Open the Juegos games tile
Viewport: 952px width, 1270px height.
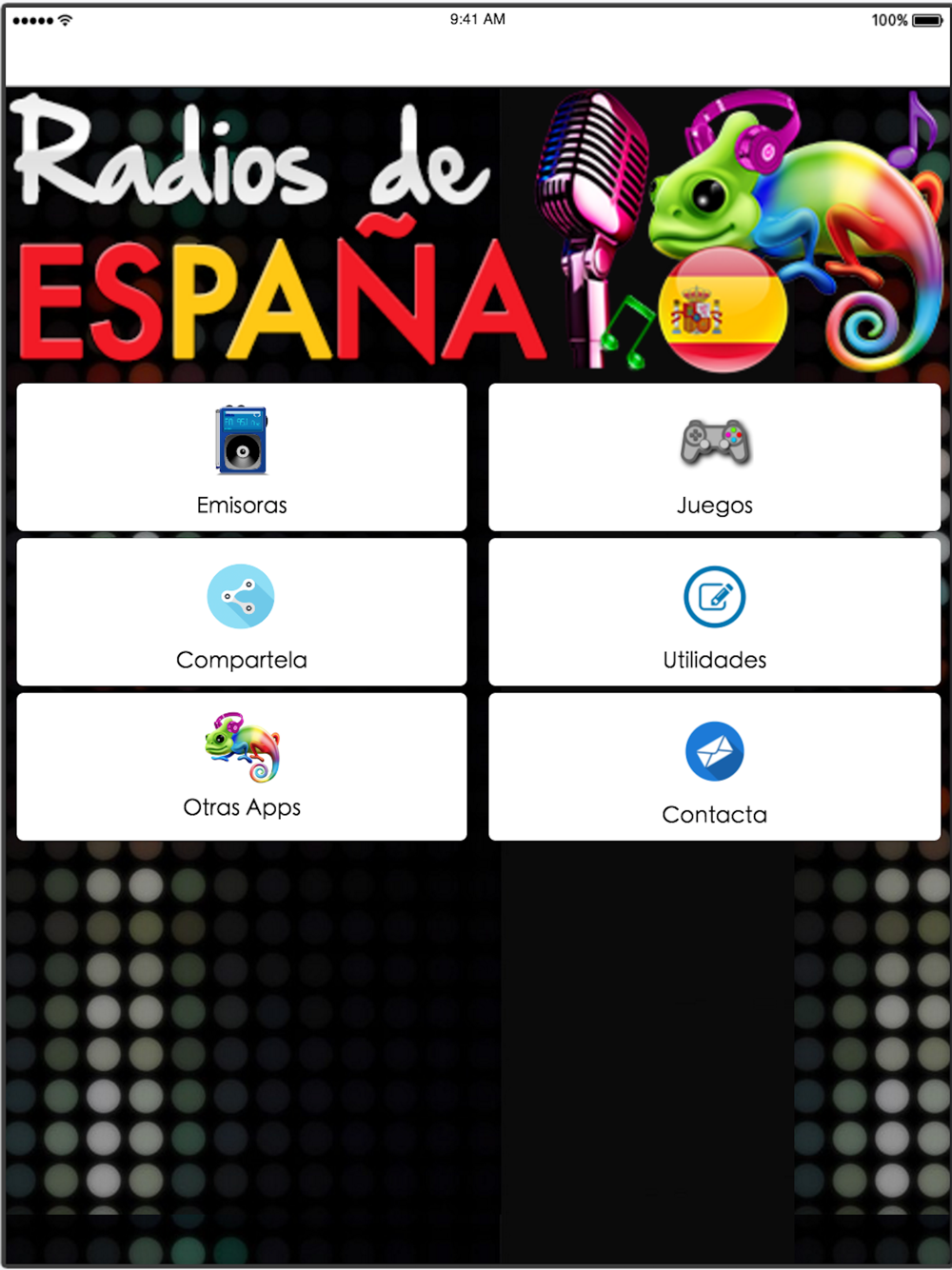point(714,457)
